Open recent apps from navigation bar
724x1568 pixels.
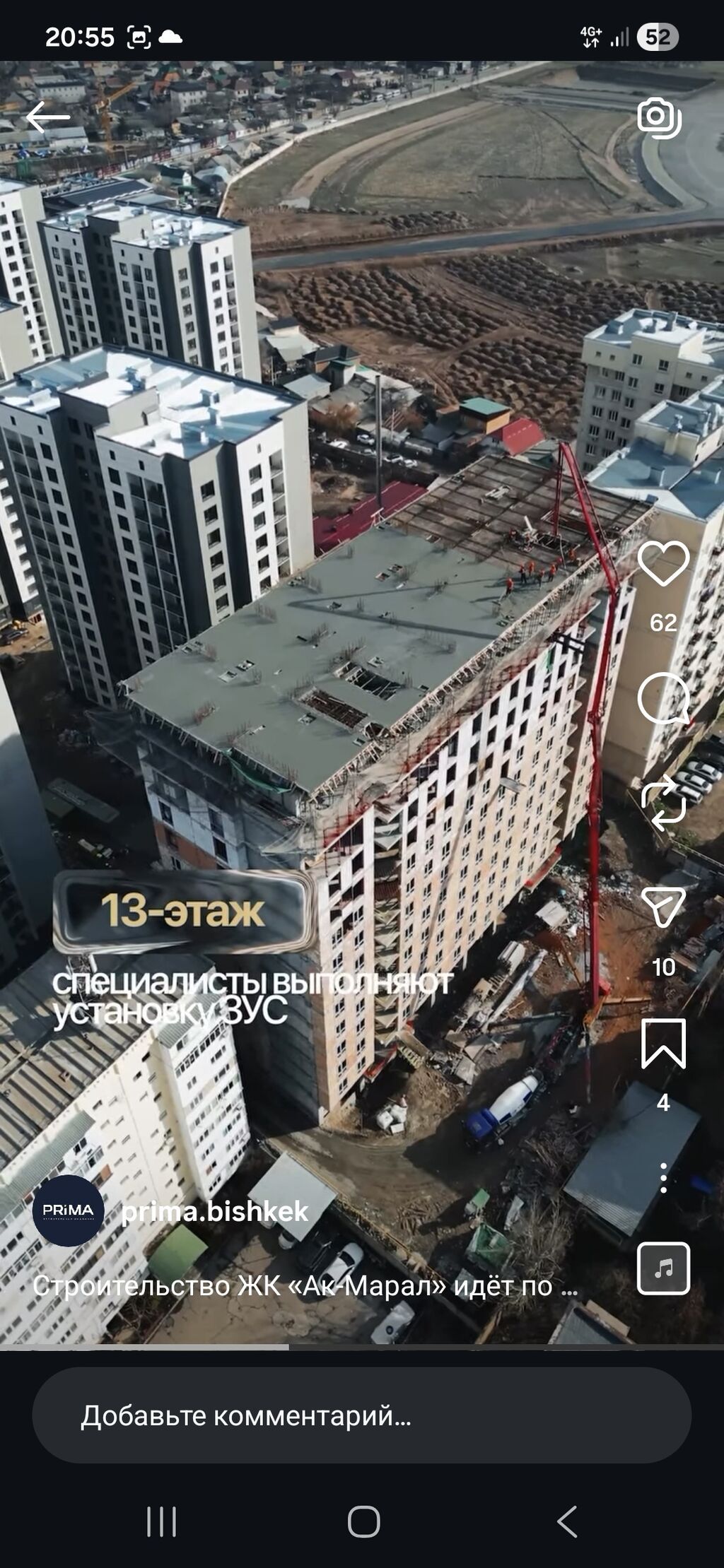pos(161,1521)
